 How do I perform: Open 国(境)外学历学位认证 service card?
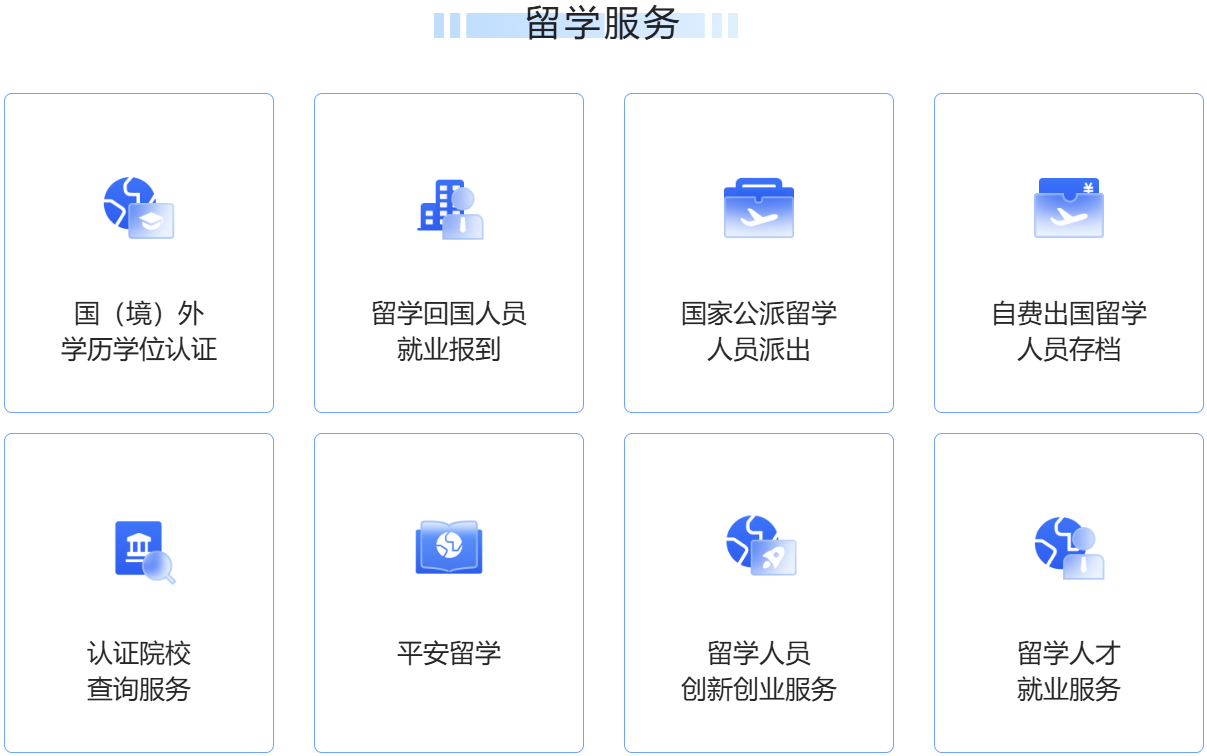[x=139, y=253]
